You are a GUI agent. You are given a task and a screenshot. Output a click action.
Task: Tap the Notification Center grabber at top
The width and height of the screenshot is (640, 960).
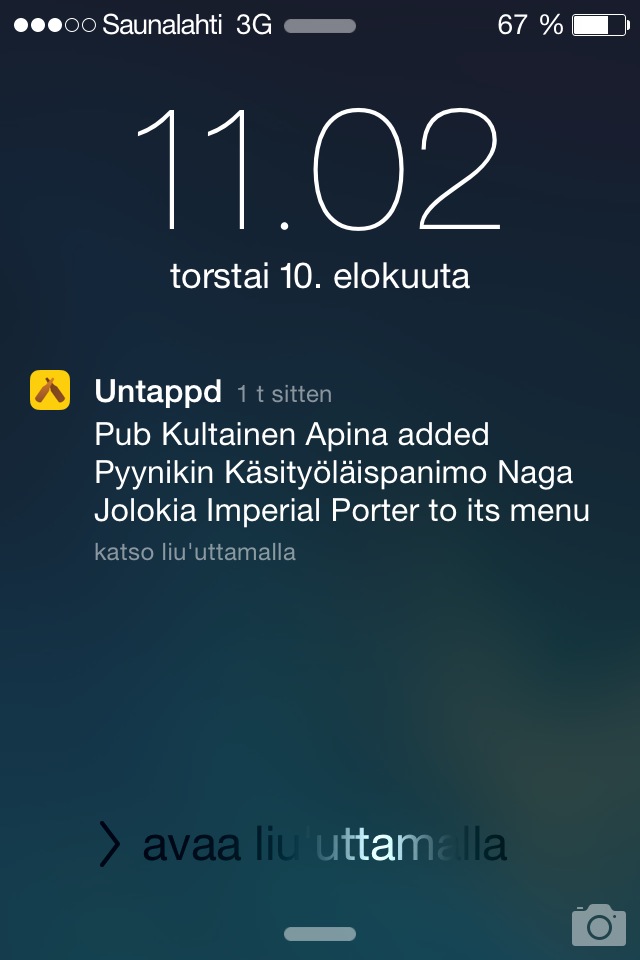point(320,26)
